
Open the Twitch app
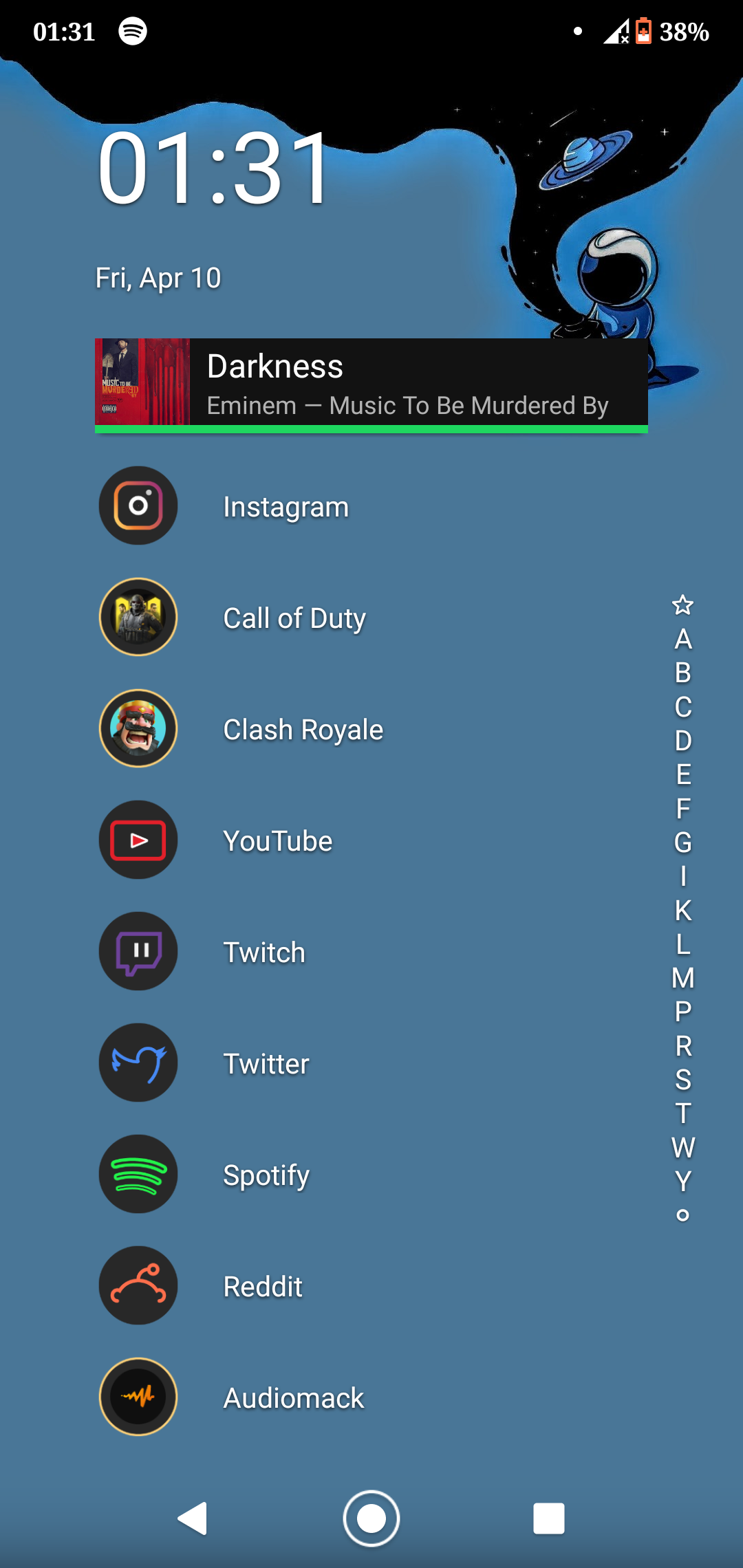pyautogui.click(x=138, y=952)
